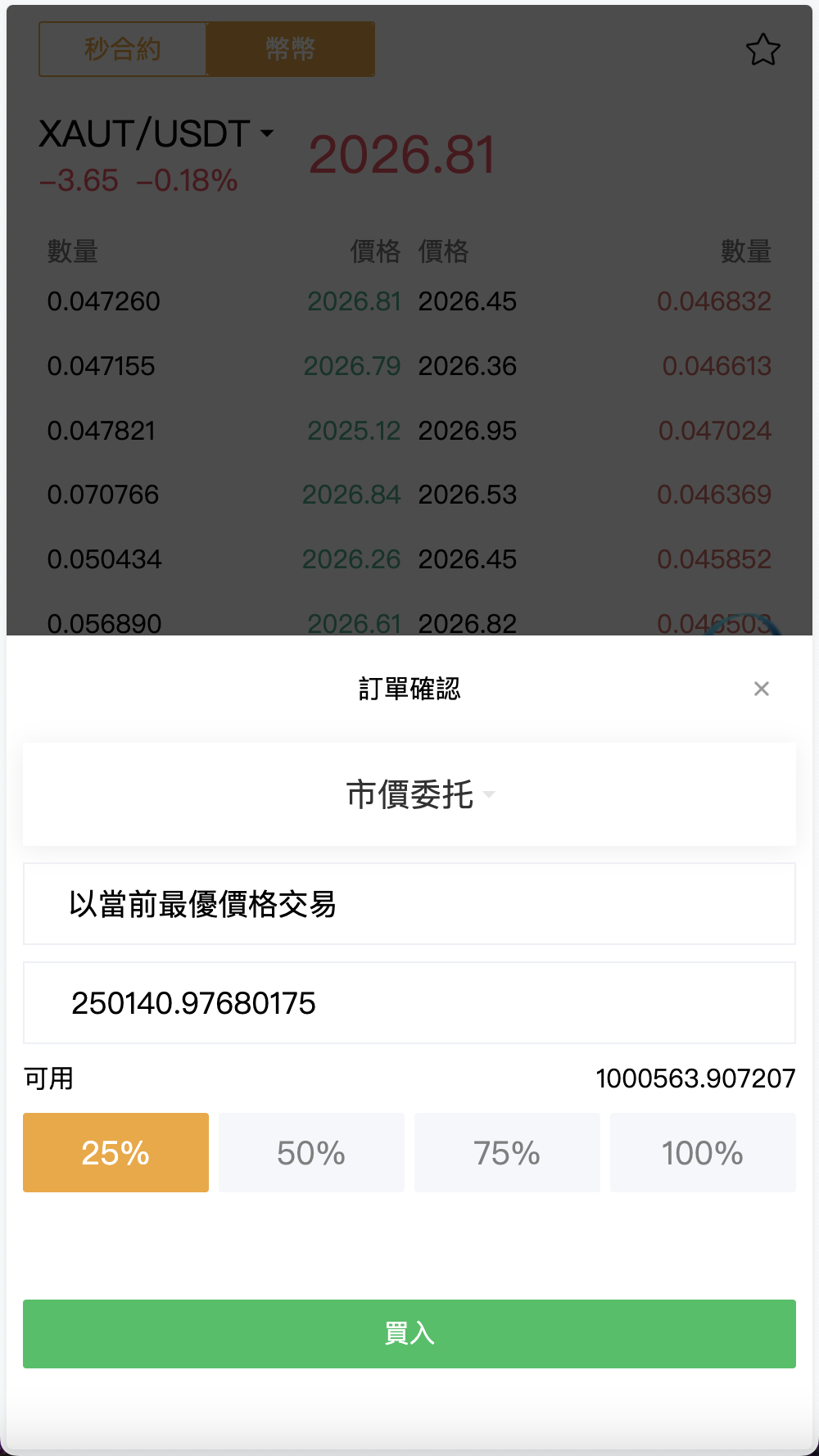The width and height of the screenshot is (819, 1456).
Task: Switch to the 幣幣 tab
Action: coord(291,49)
